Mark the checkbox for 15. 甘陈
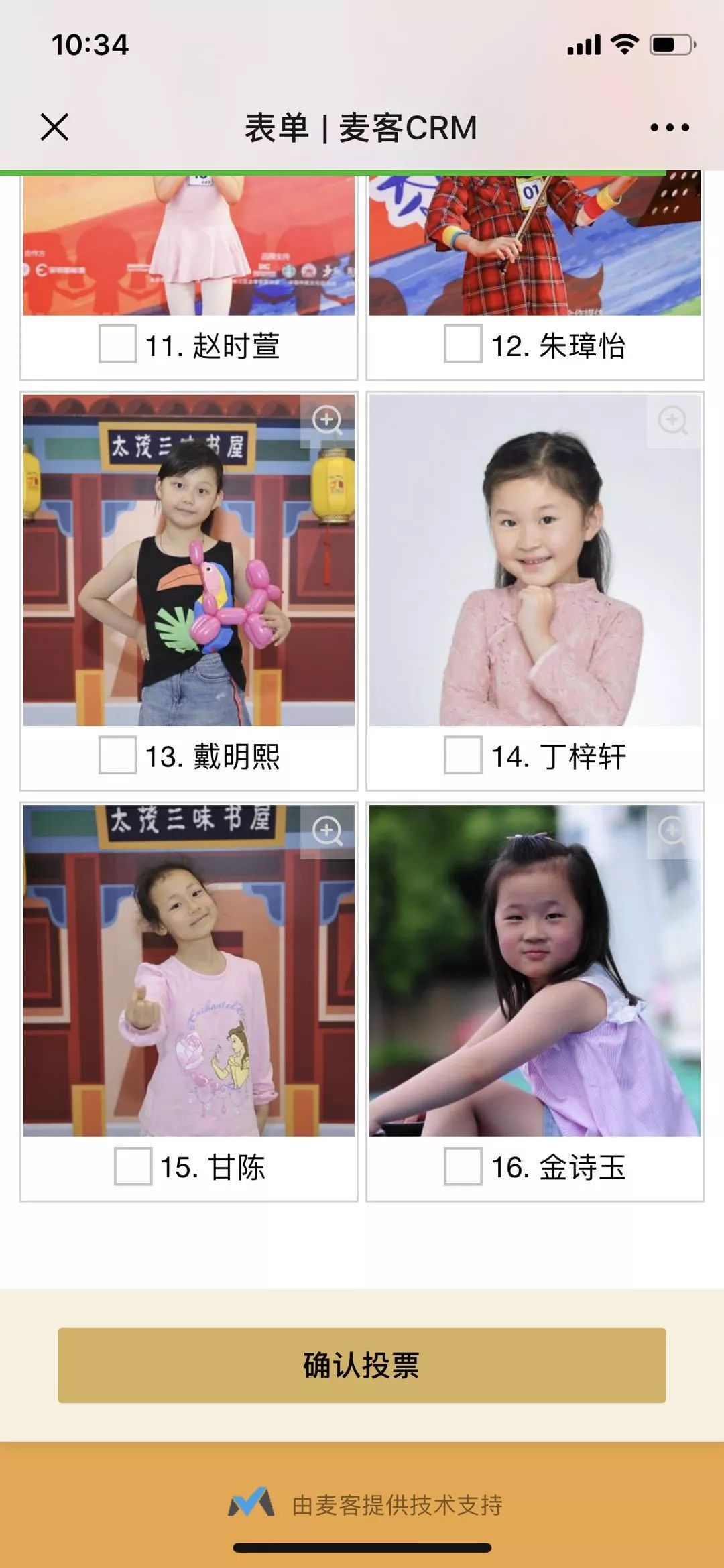Image resolution: width=724 pixels, height=1568 pixels. 133,1166
